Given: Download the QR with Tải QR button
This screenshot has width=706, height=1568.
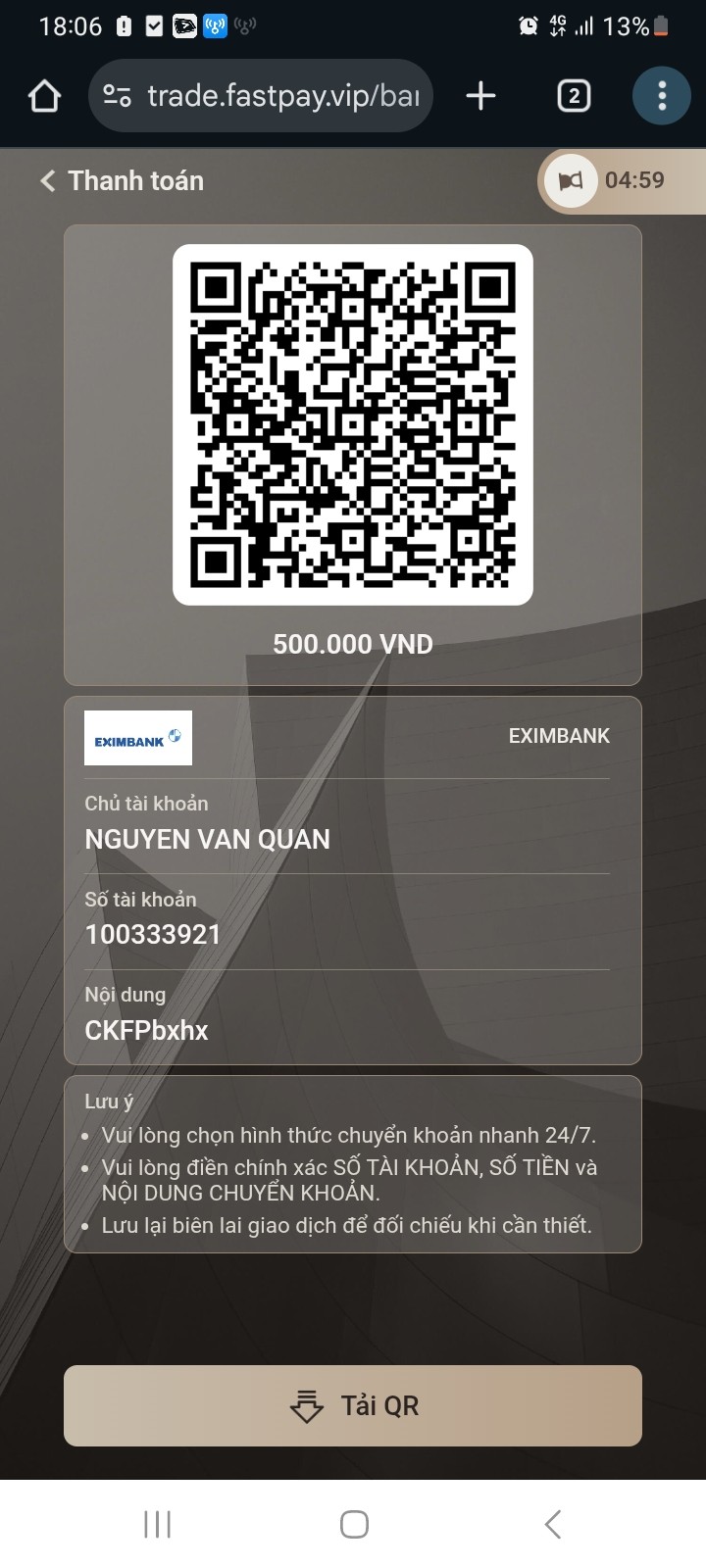Looking at the screenshot, I should (x=353, y=1405).
